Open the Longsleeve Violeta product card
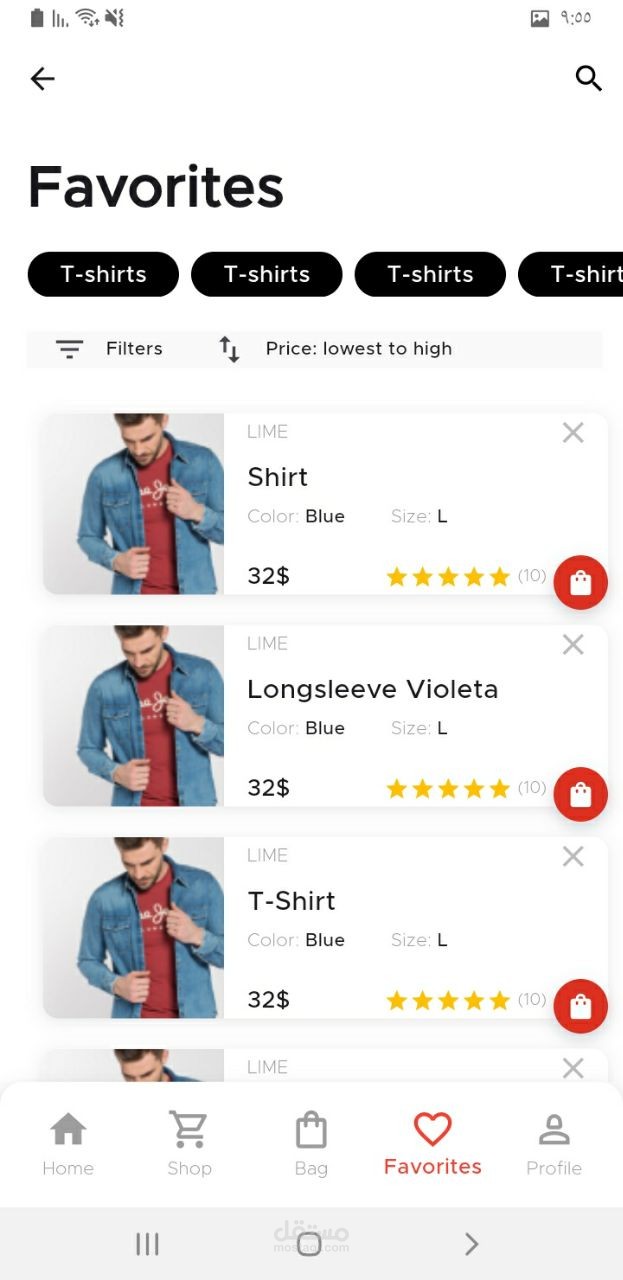Image resolution: width=623 pixels, height=1280 pixels. coord(372,689)
